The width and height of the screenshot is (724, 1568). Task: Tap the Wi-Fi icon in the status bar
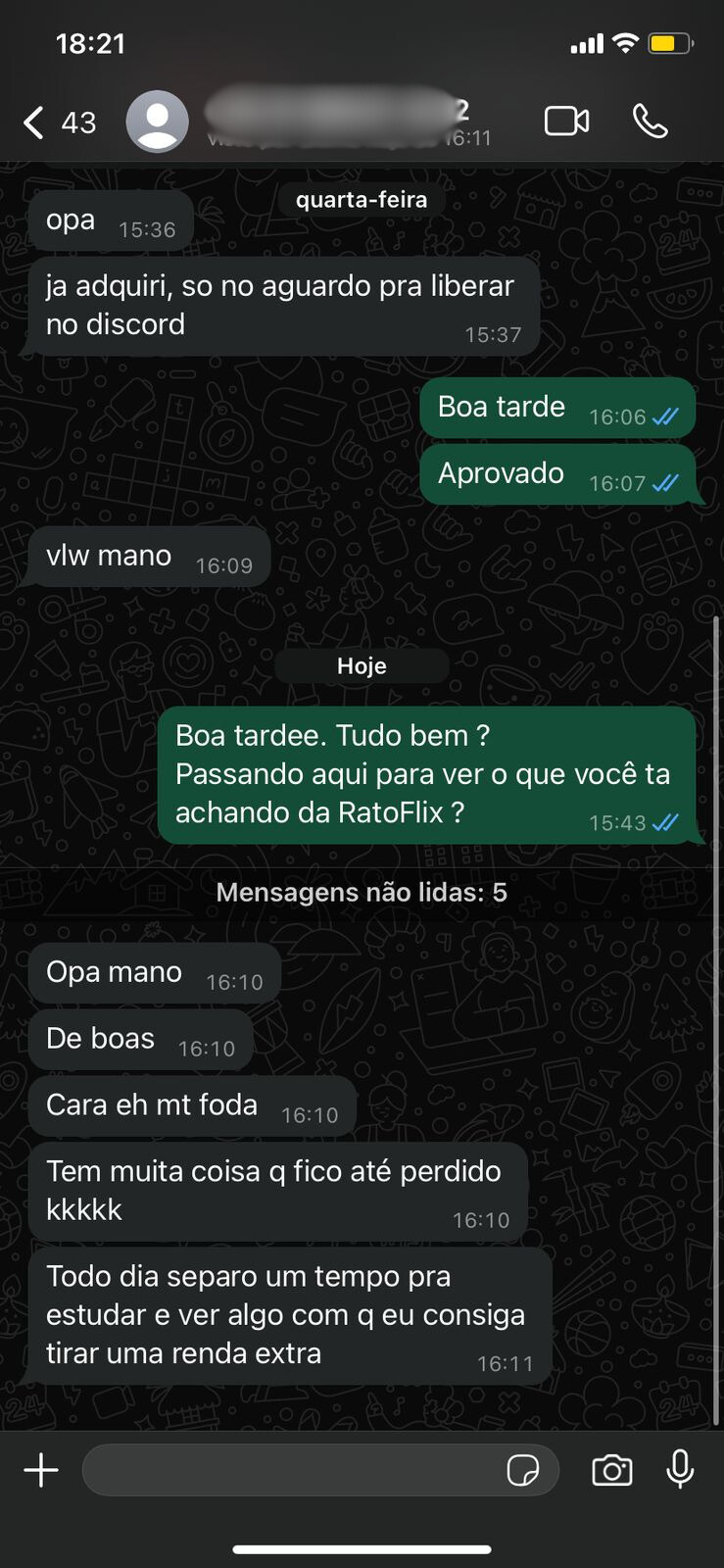pos(624,42)
